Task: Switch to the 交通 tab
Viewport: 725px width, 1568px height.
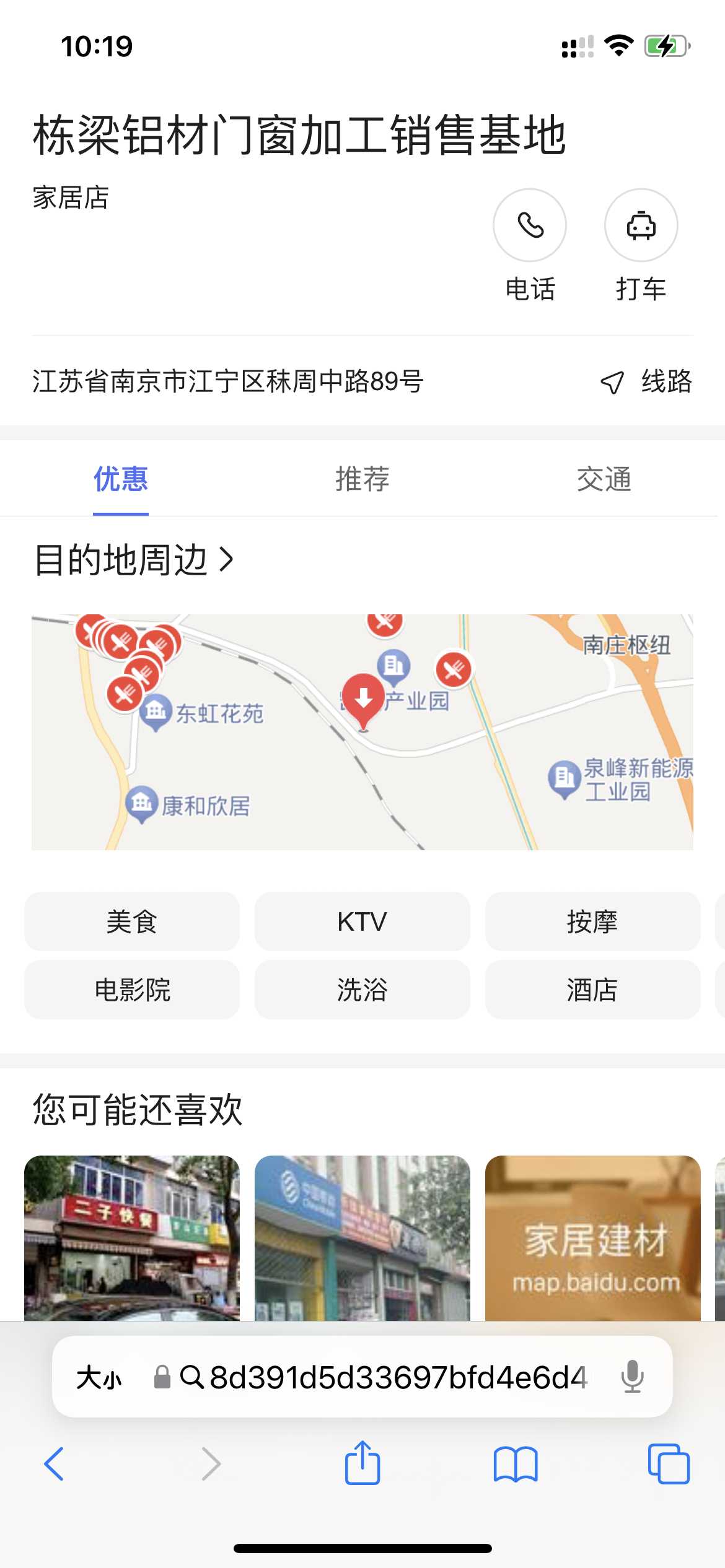Action: tap(604, 479)
